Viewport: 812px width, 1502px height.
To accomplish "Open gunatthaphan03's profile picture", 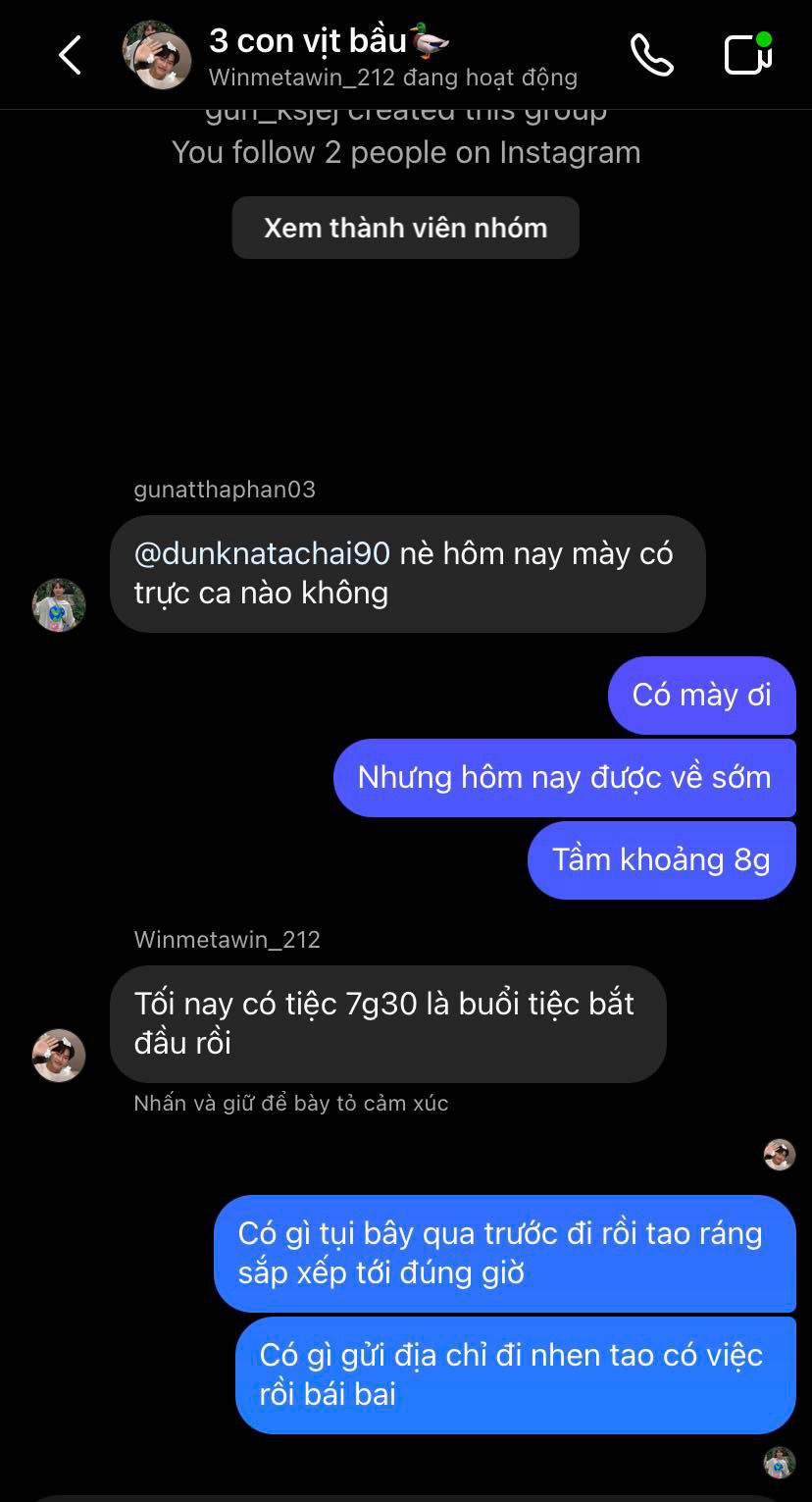I will (x=59, y=605).
